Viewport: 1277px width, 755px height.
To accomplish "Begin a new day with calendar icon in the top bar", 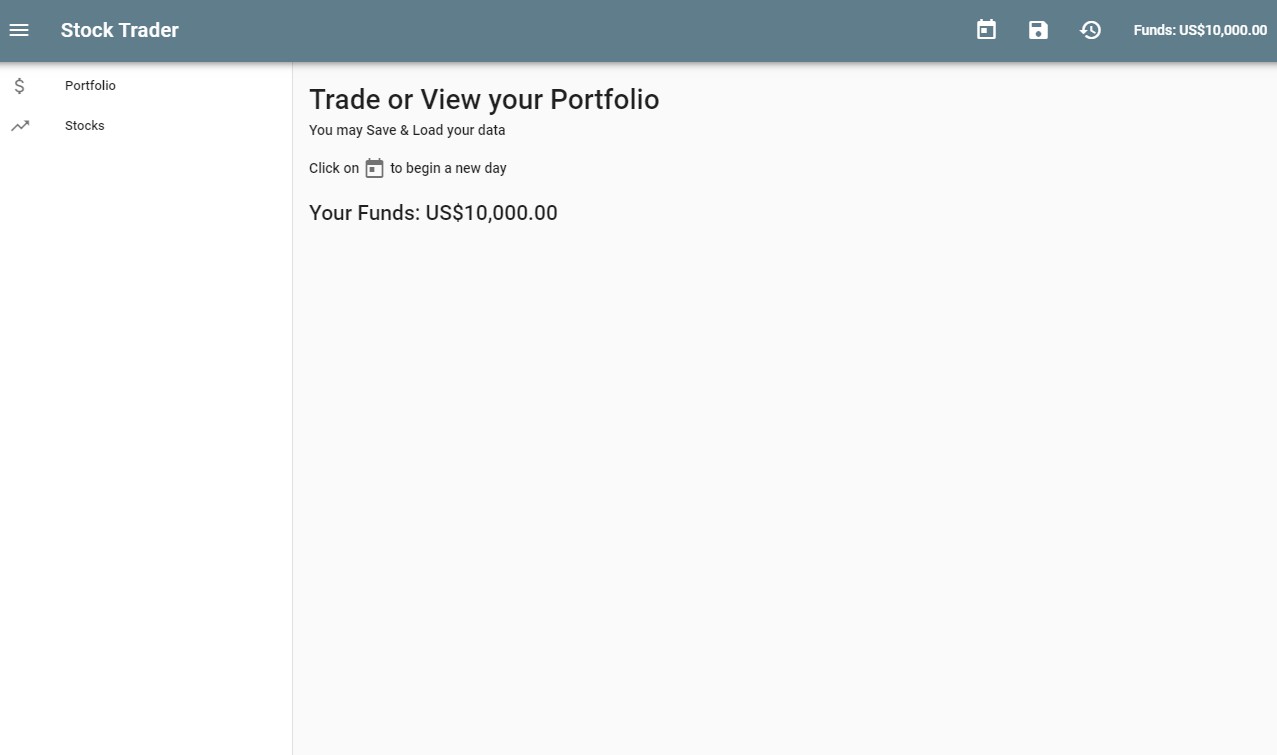I will point(986,30).
